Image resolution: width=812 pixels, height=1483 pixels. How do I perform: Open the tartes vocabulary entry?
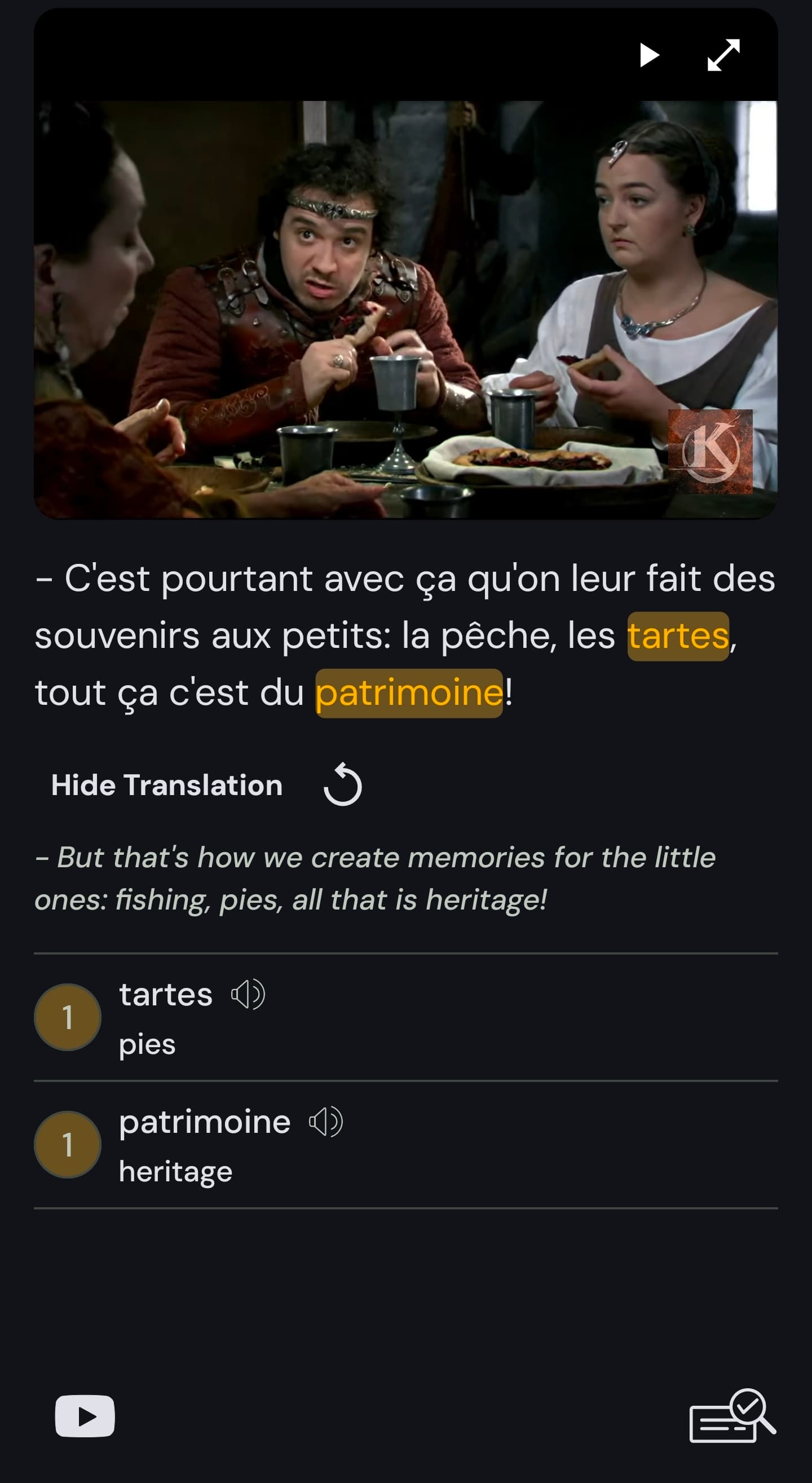165,1018
